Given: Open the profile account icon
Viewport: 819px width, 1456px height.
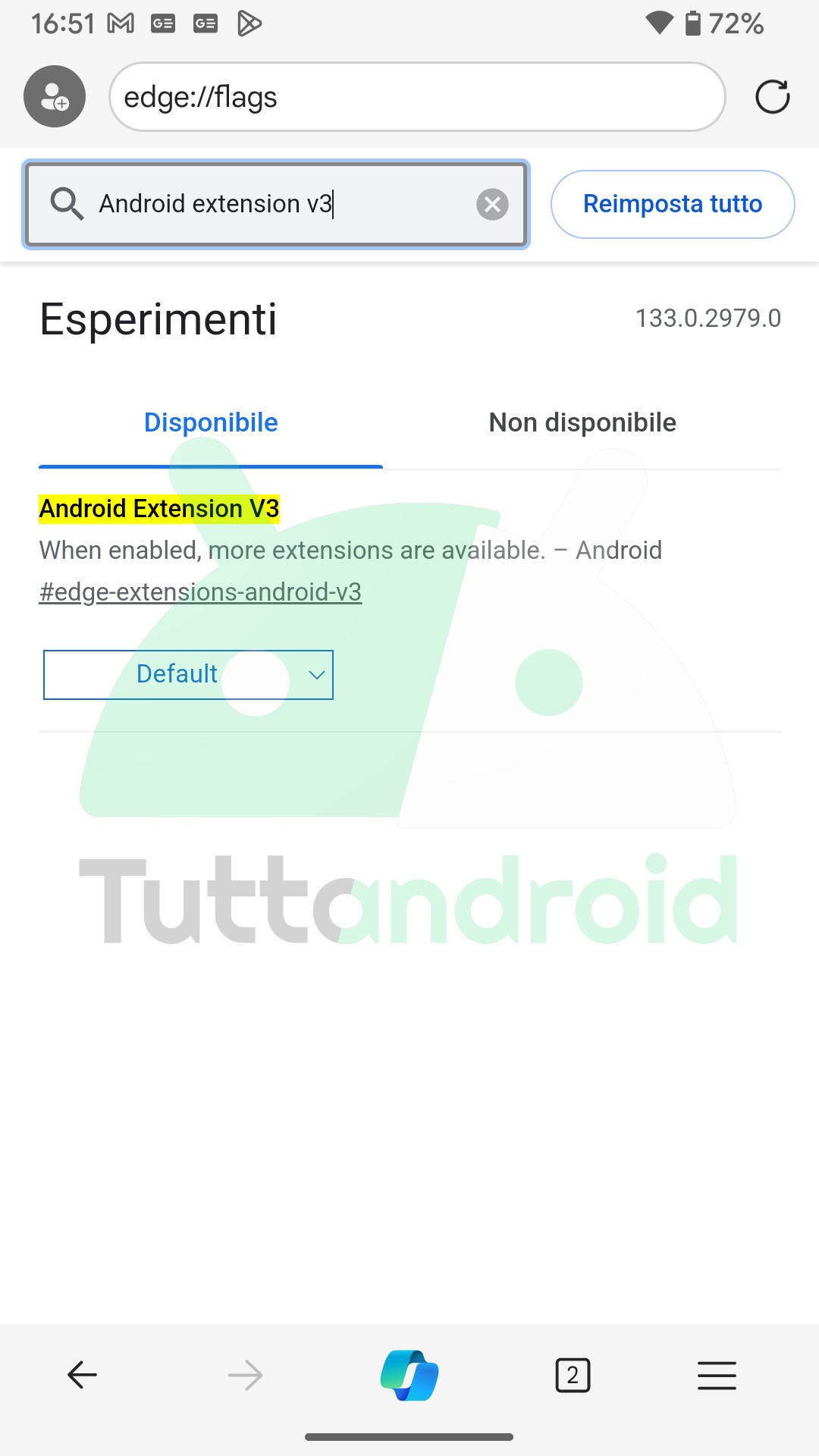Looking at the screenshot, I should coord(54,96).
